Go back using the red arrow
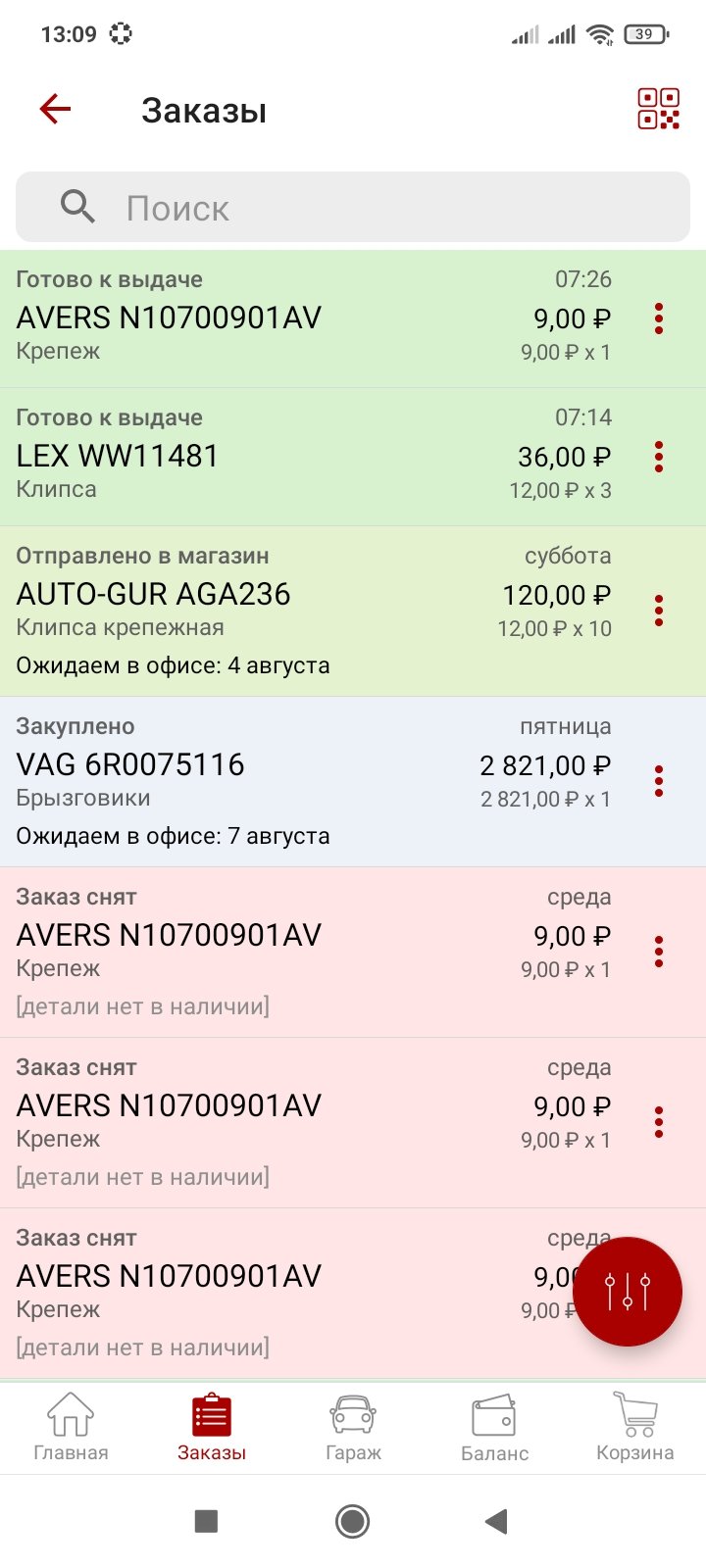Image resolution: width=706 pixels, height=1568 pixels. pyautogui.click(x=56, y=109)
